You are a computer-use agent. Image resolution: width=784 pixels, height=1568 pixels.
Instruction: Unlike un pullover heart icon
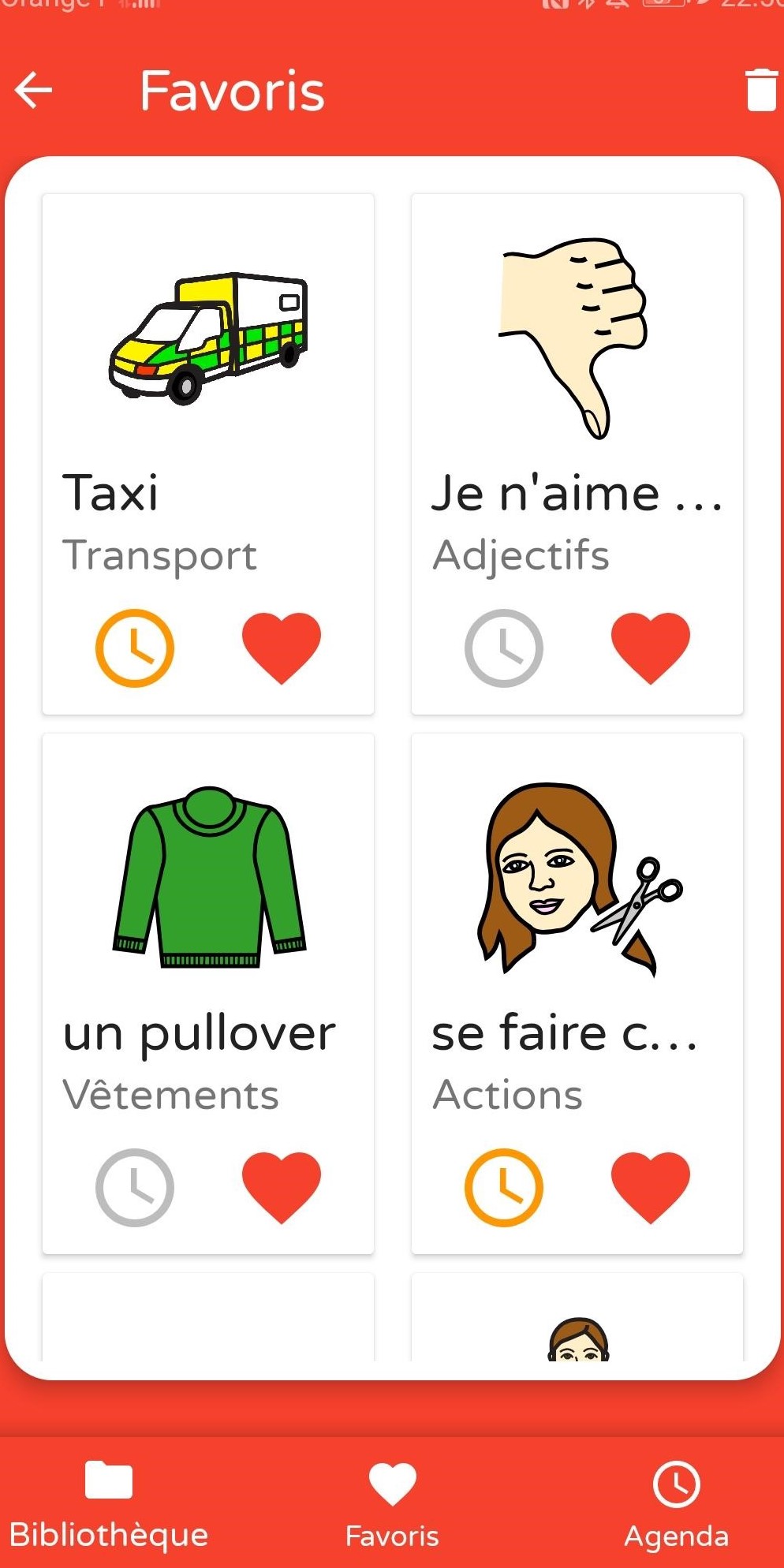282,1186
